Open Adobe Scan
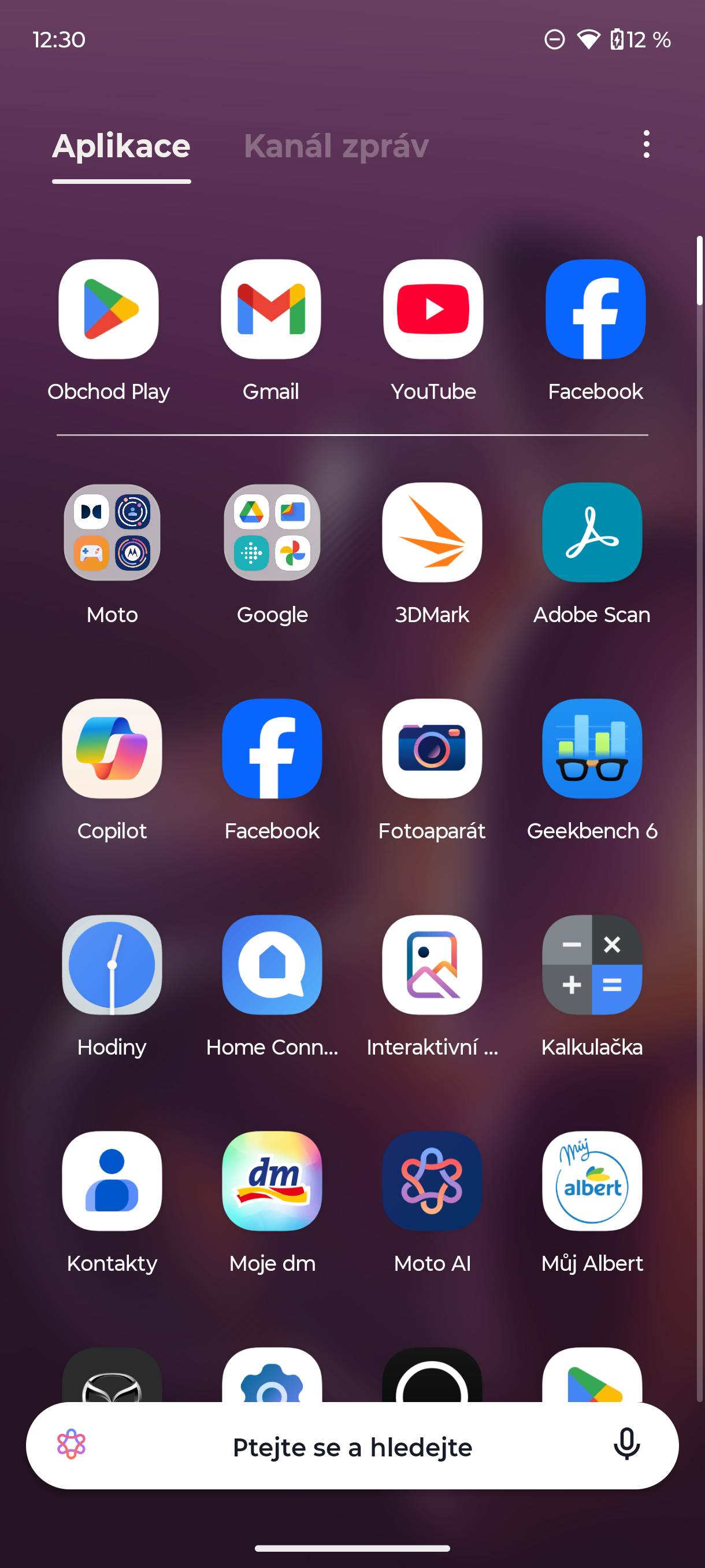The width and height of the screenshot is (705, 1568). pyautogui.click(x=592, y=532)
